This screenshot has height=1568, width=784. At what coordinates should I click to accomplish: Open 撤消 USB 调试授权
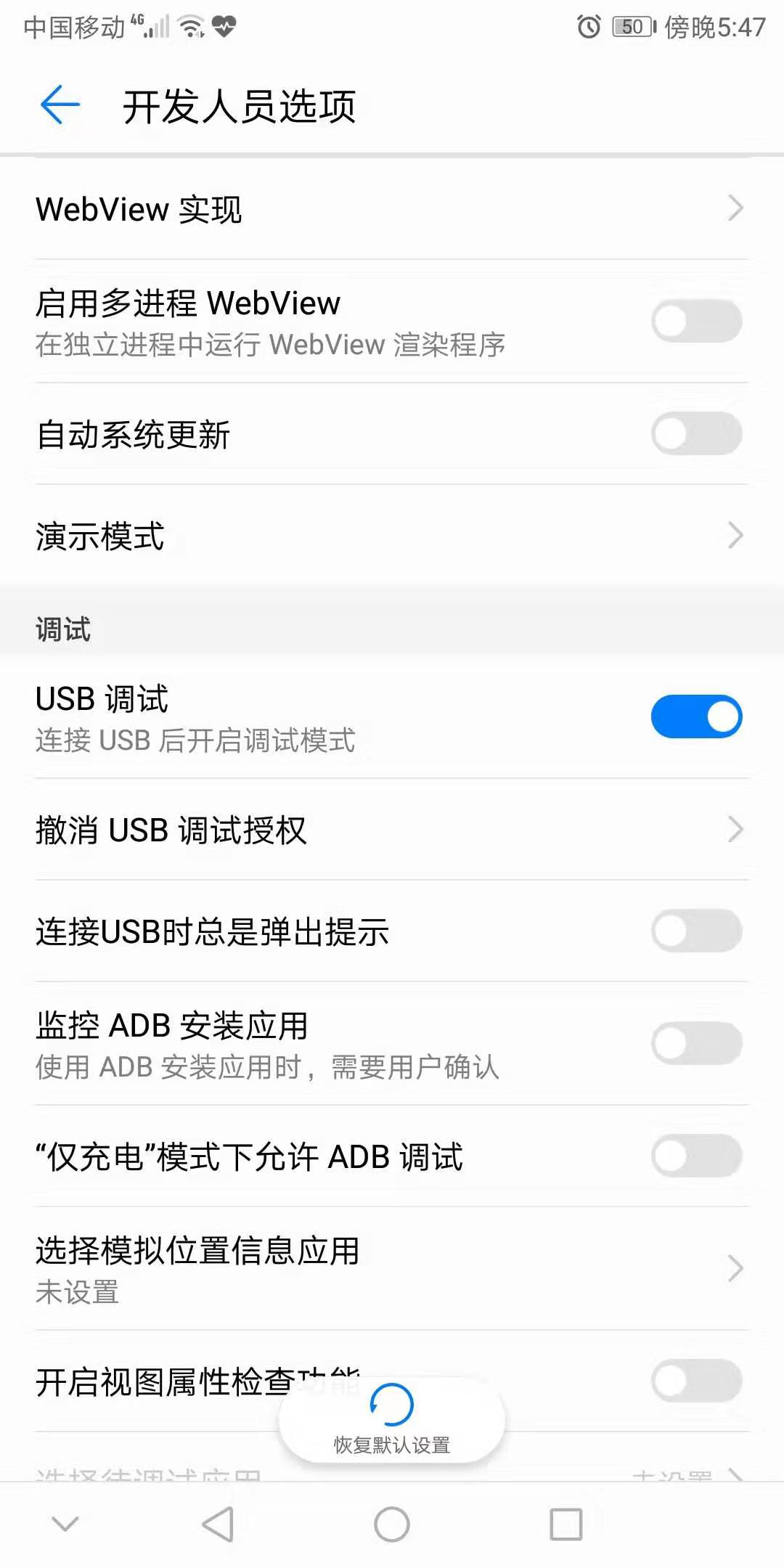[x=392, y=830]
